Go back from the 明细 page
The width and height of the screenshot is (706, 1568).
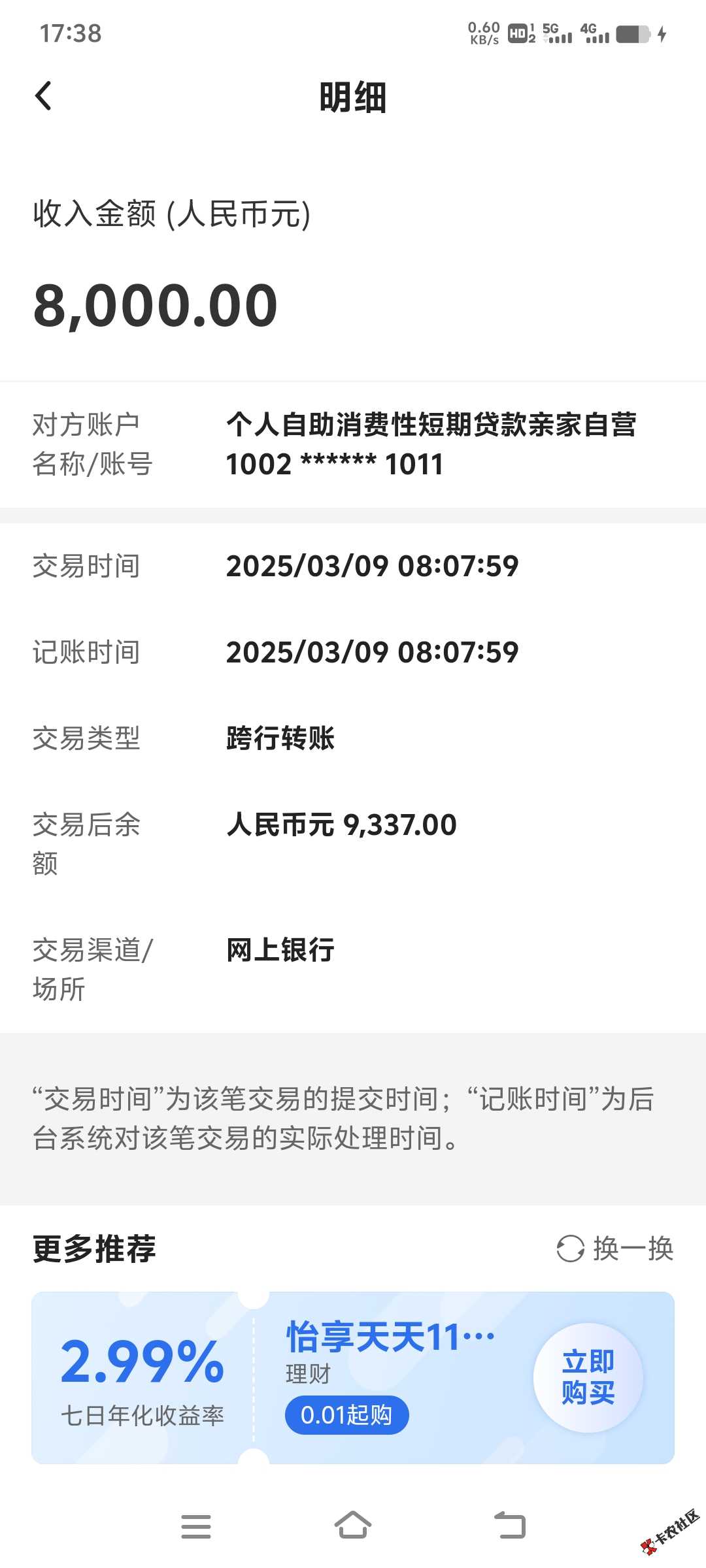pos(43,97)
